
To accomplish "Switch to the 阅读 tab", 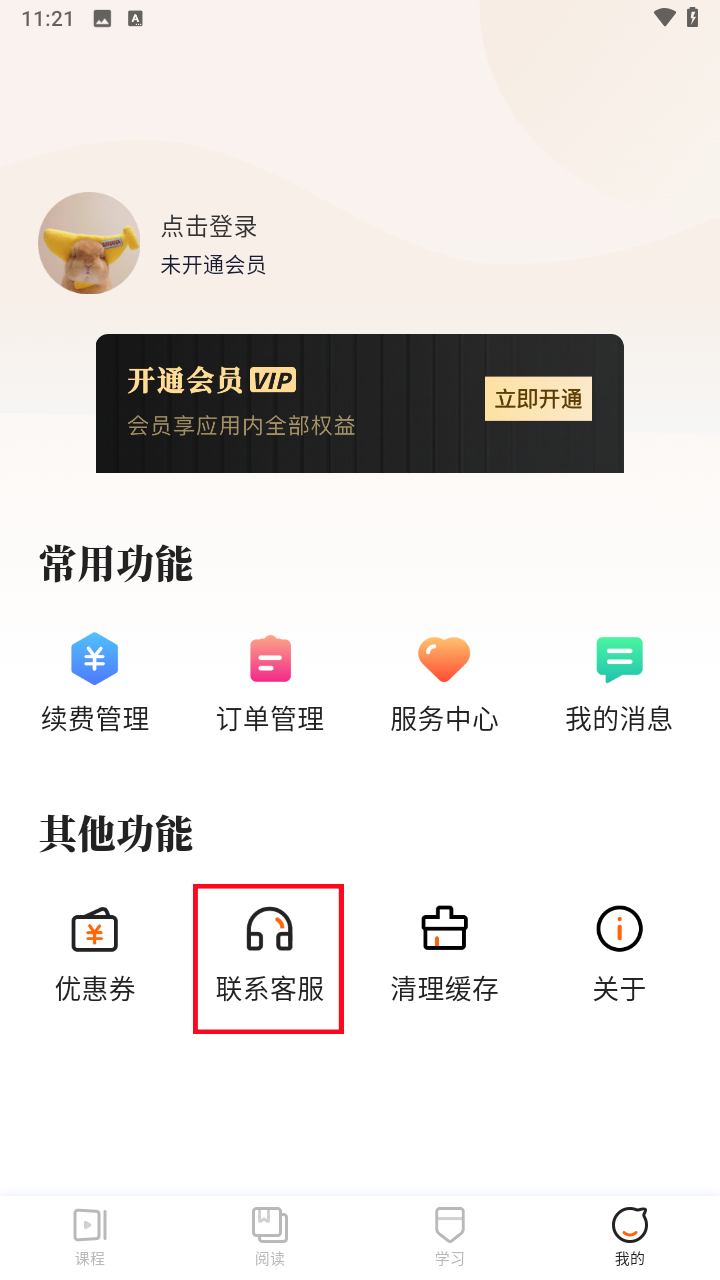I will [x=270, y=1237].
